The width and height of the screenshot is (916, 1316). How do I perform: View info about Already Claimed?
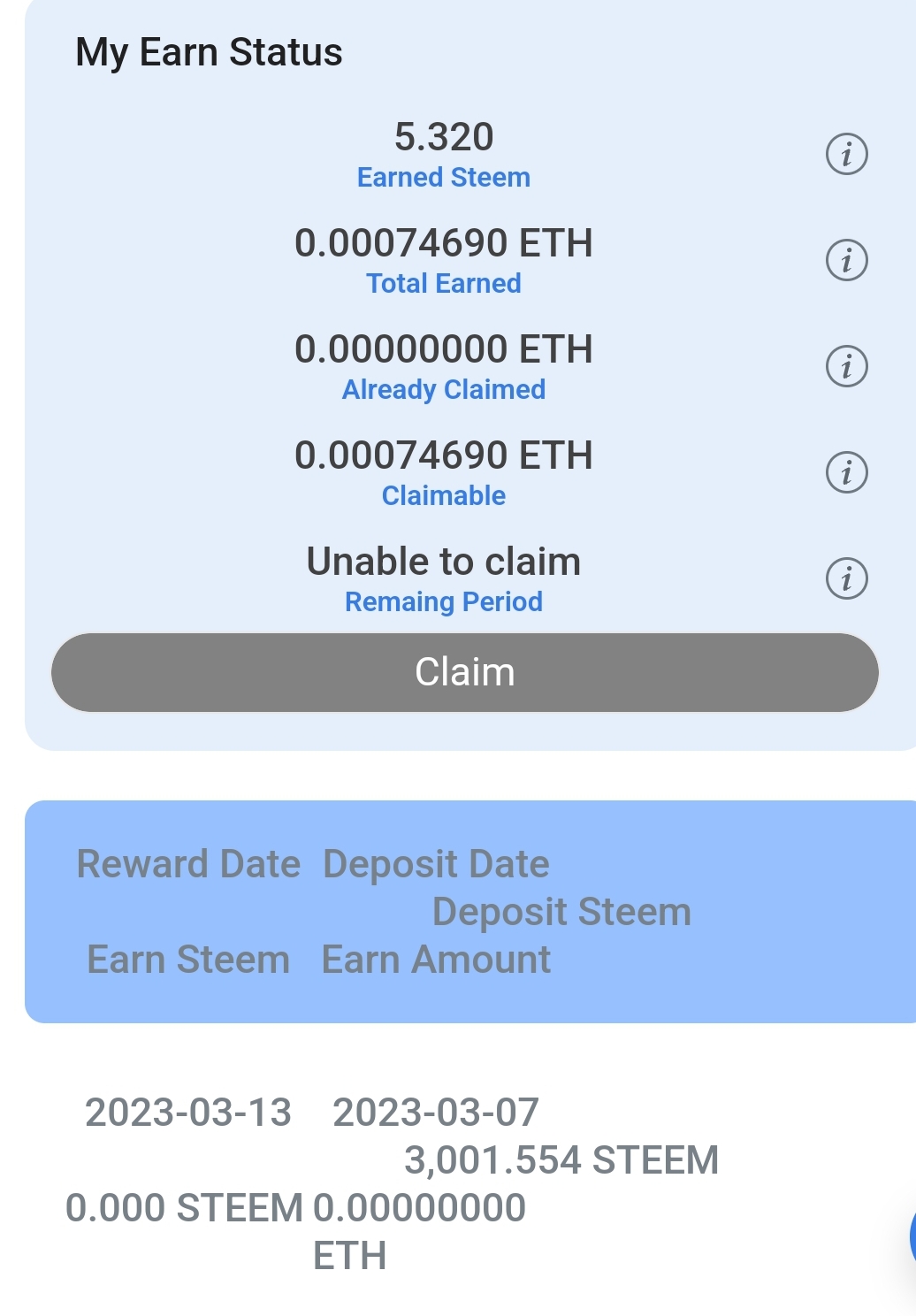(x=846, y=367)
